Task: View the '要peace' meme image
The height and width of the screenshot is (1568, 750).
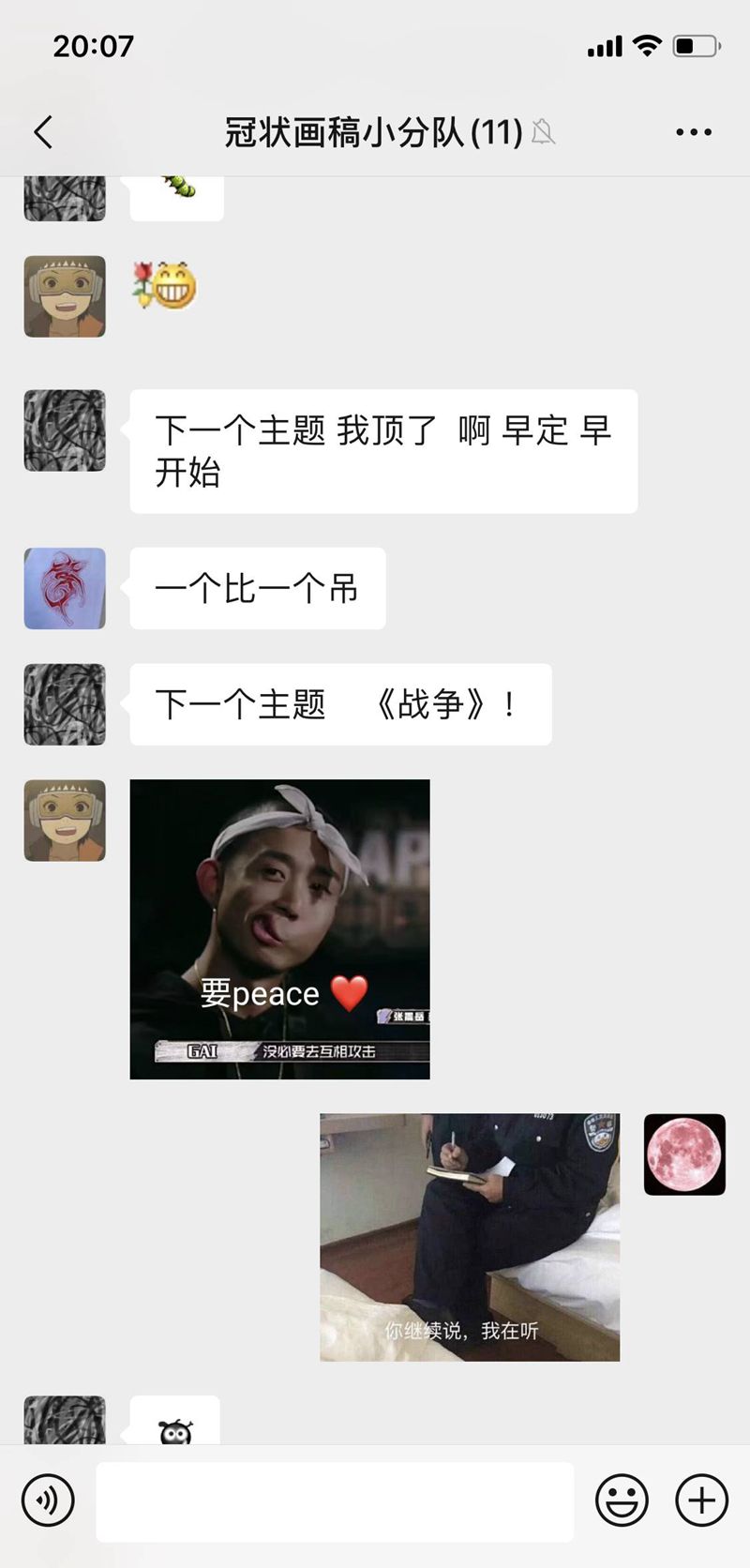Action: coord(279,928)
